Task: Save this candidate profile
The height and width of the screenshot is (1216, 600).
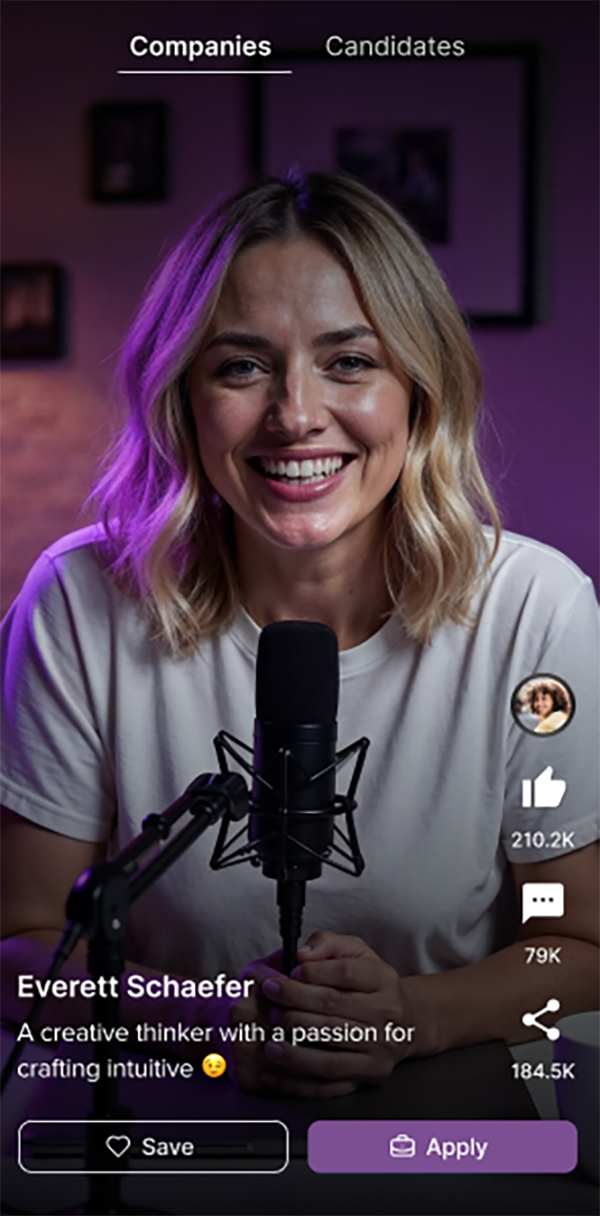Action: (153, 1147)
